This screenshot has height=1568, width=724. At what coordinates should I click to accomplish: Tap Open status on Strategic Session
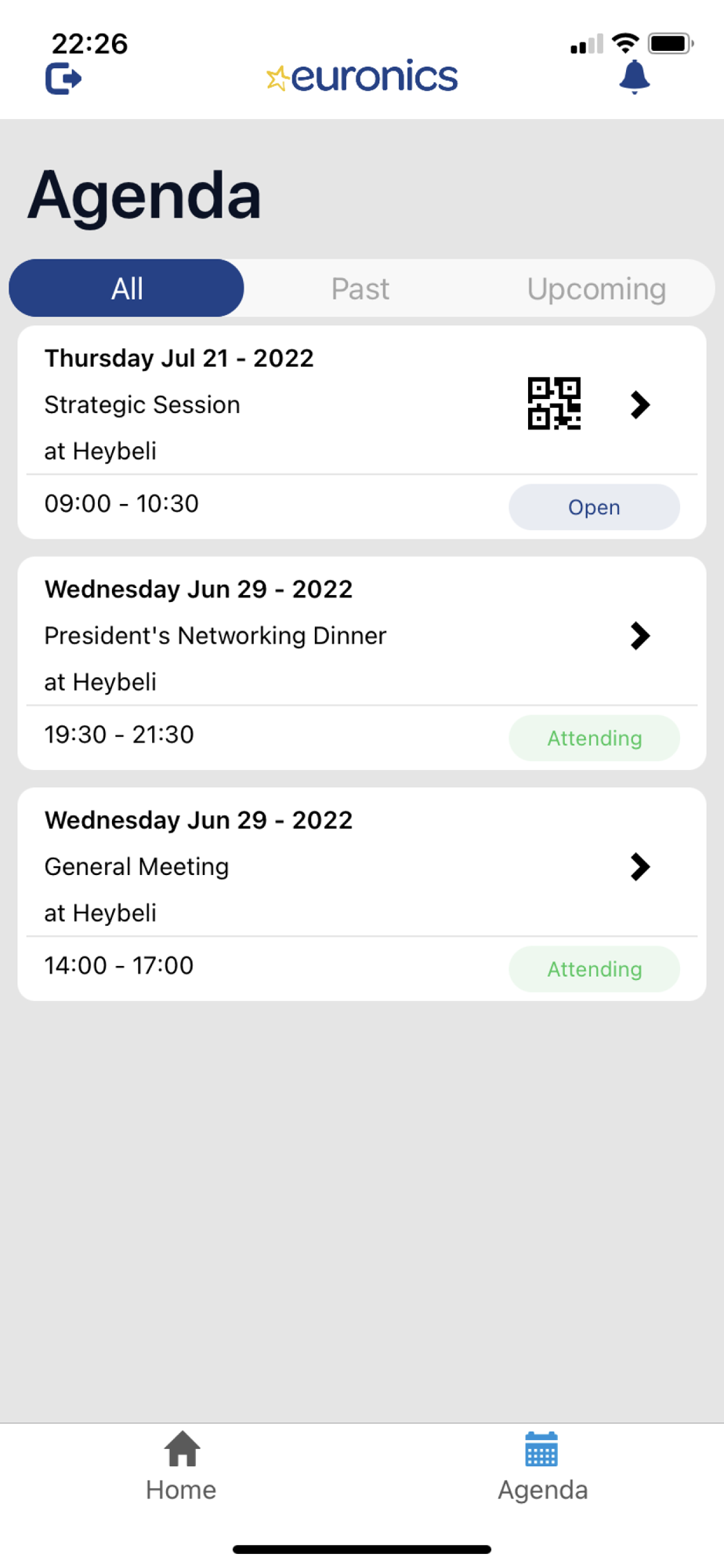click(594, 507)
